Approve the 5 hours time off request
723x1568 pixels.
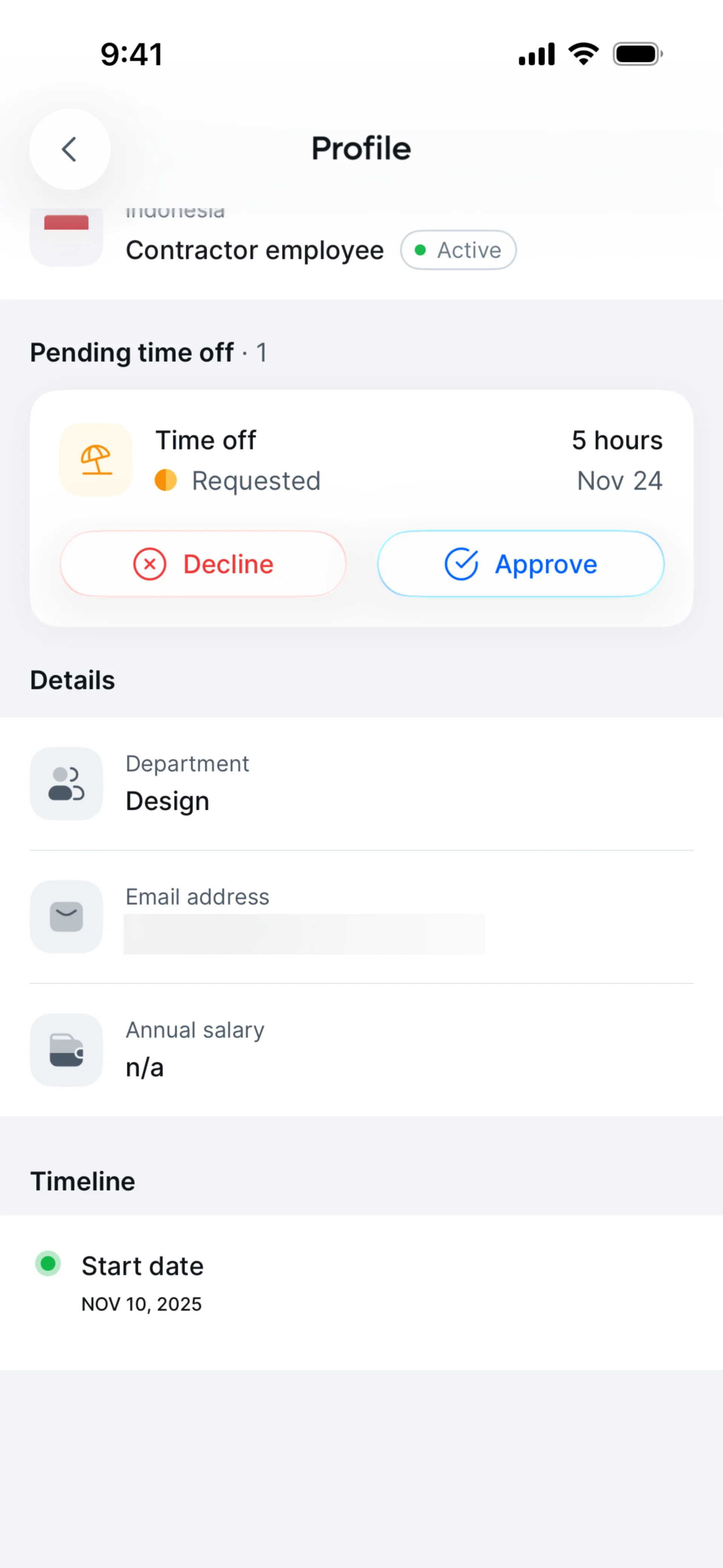520,564
